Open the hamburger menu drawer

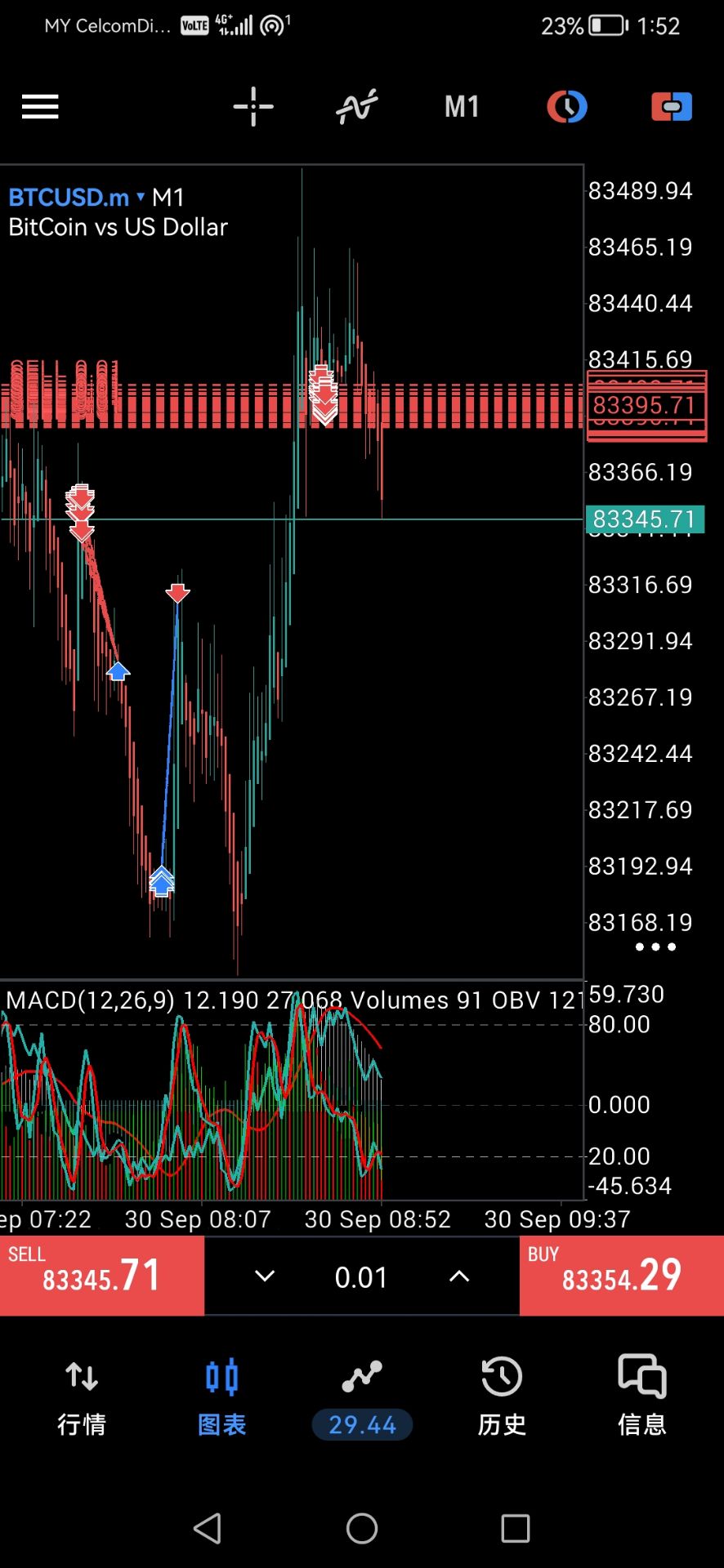(40, 106)
